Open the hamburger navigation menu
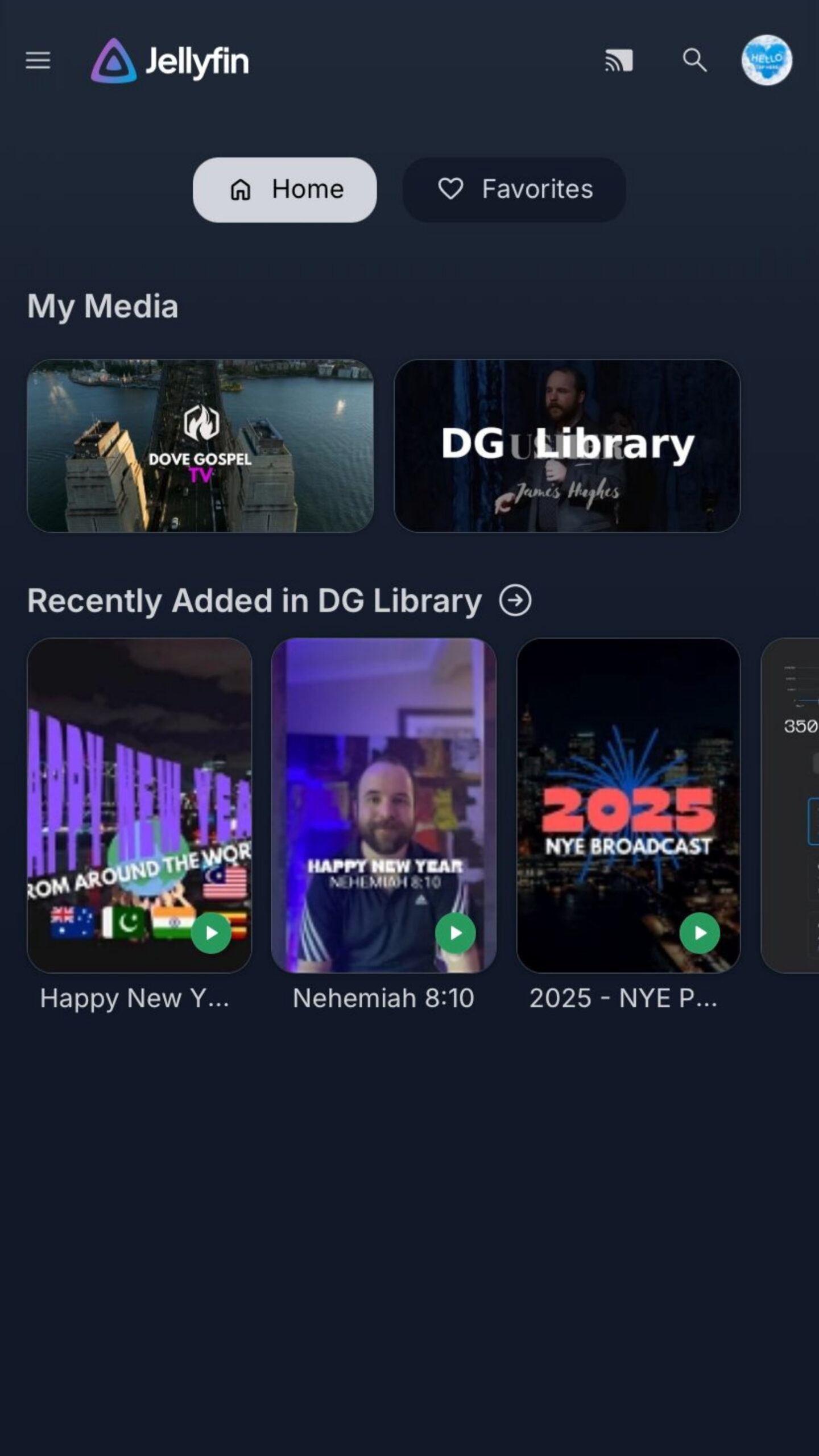The image size is (819, 1456). [x=38, y=60]
